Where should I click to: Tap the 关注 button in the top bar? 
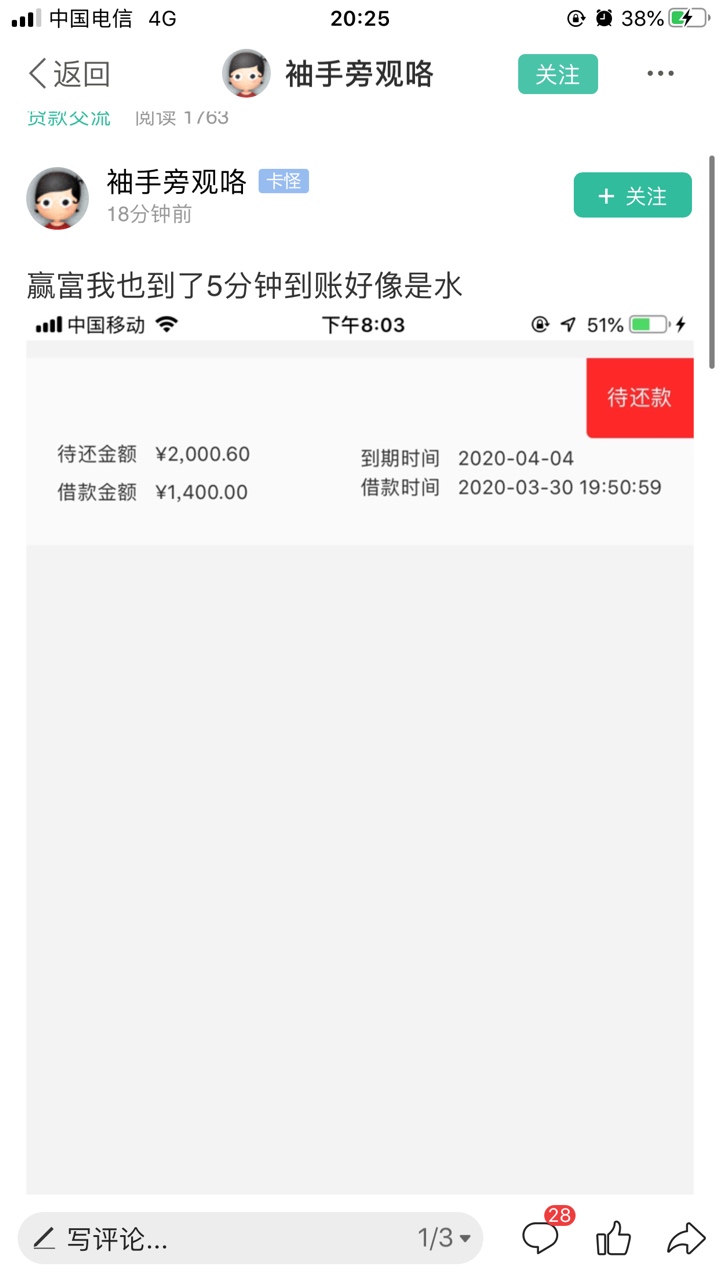[558, 74]
